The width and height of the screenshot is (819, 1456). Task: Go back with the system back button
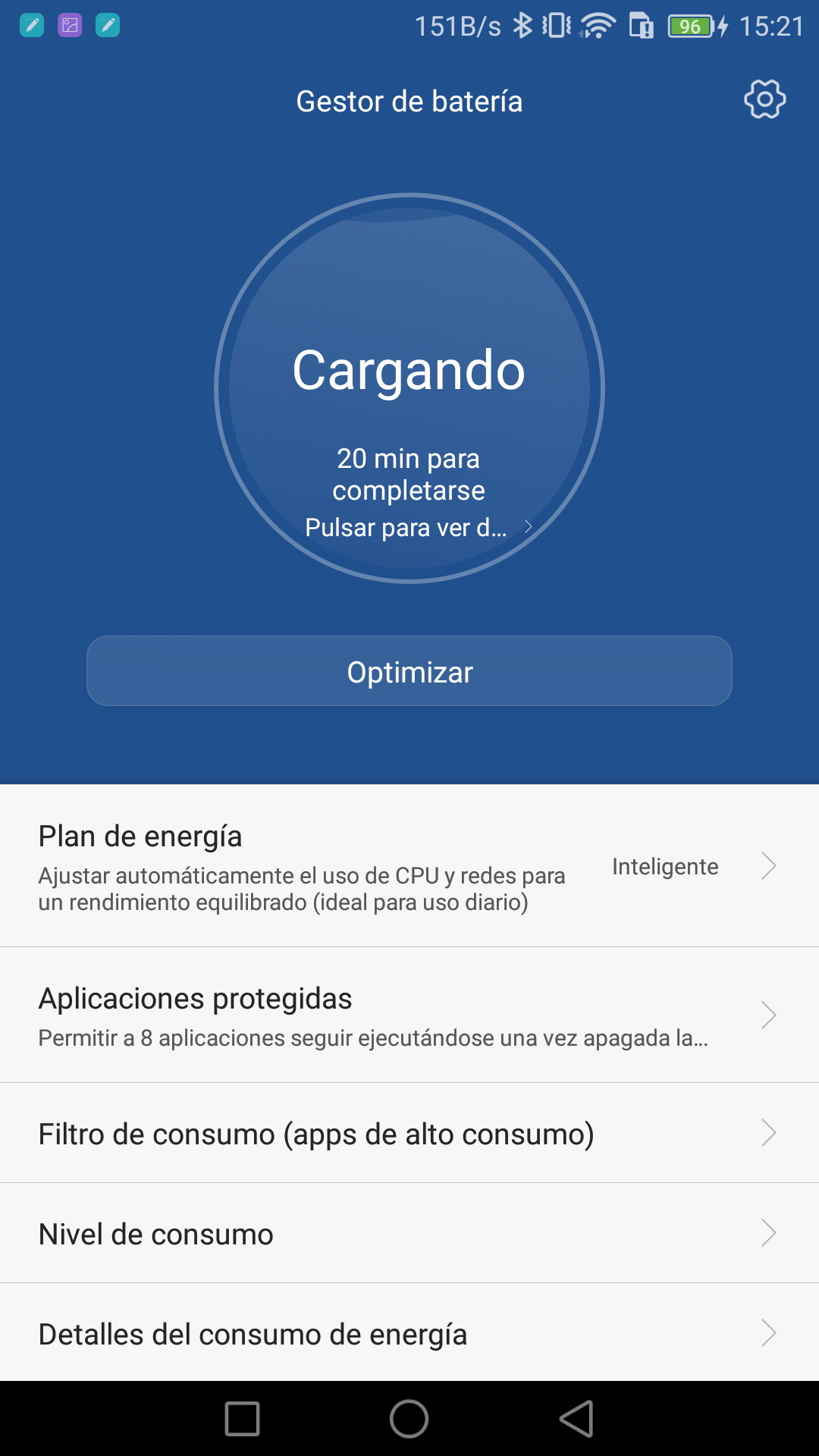(576, 1419)
